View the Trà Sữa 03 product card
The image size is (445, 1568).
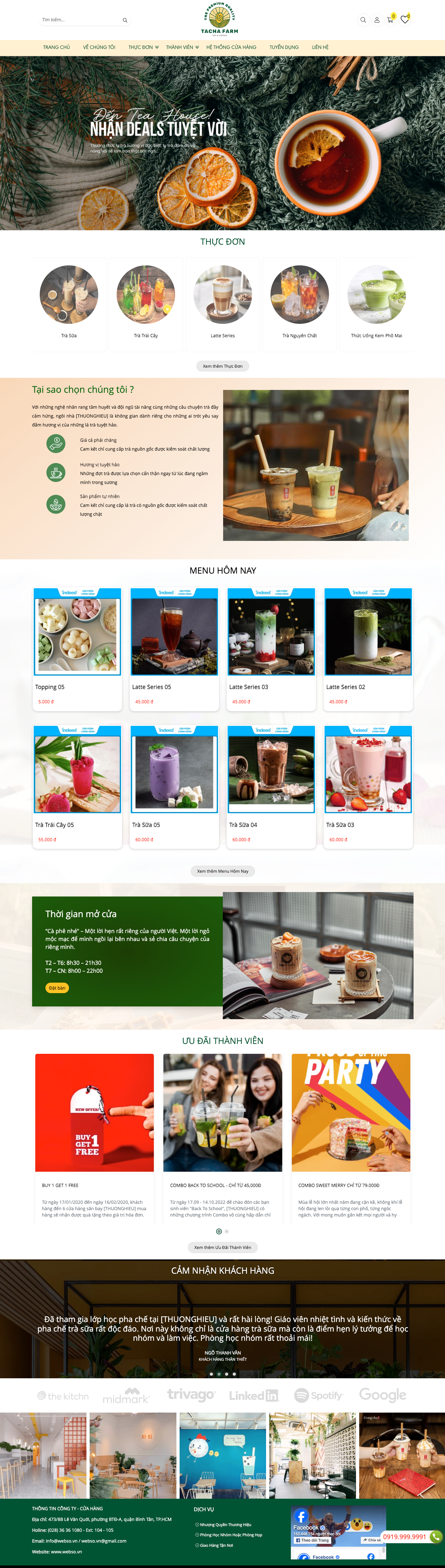[x=368, y=786]
